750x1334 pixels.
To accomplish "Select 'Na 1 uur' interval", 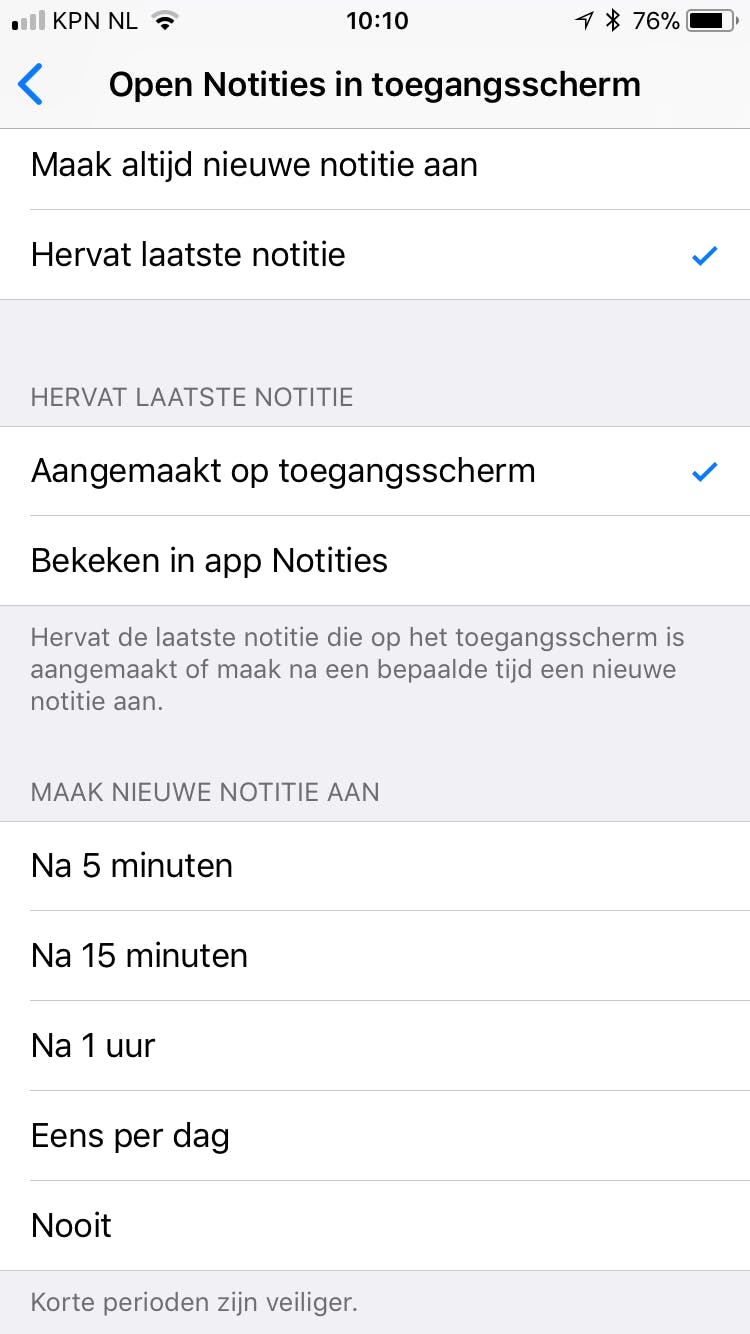I will click(x=375, y=1046).
